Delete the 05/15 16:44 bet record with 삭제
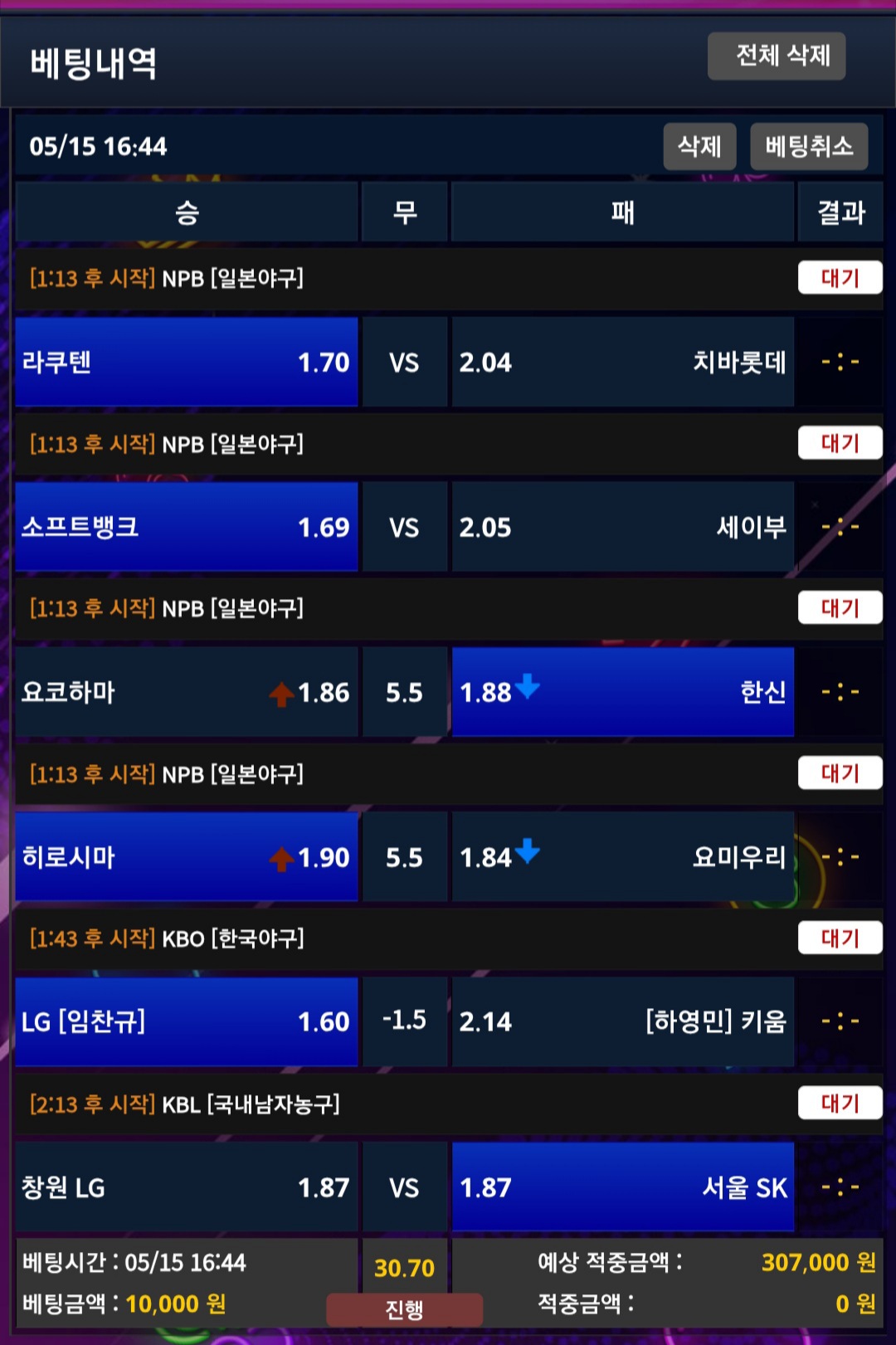This screenshot has height=1345, width=896. point(699,147)
